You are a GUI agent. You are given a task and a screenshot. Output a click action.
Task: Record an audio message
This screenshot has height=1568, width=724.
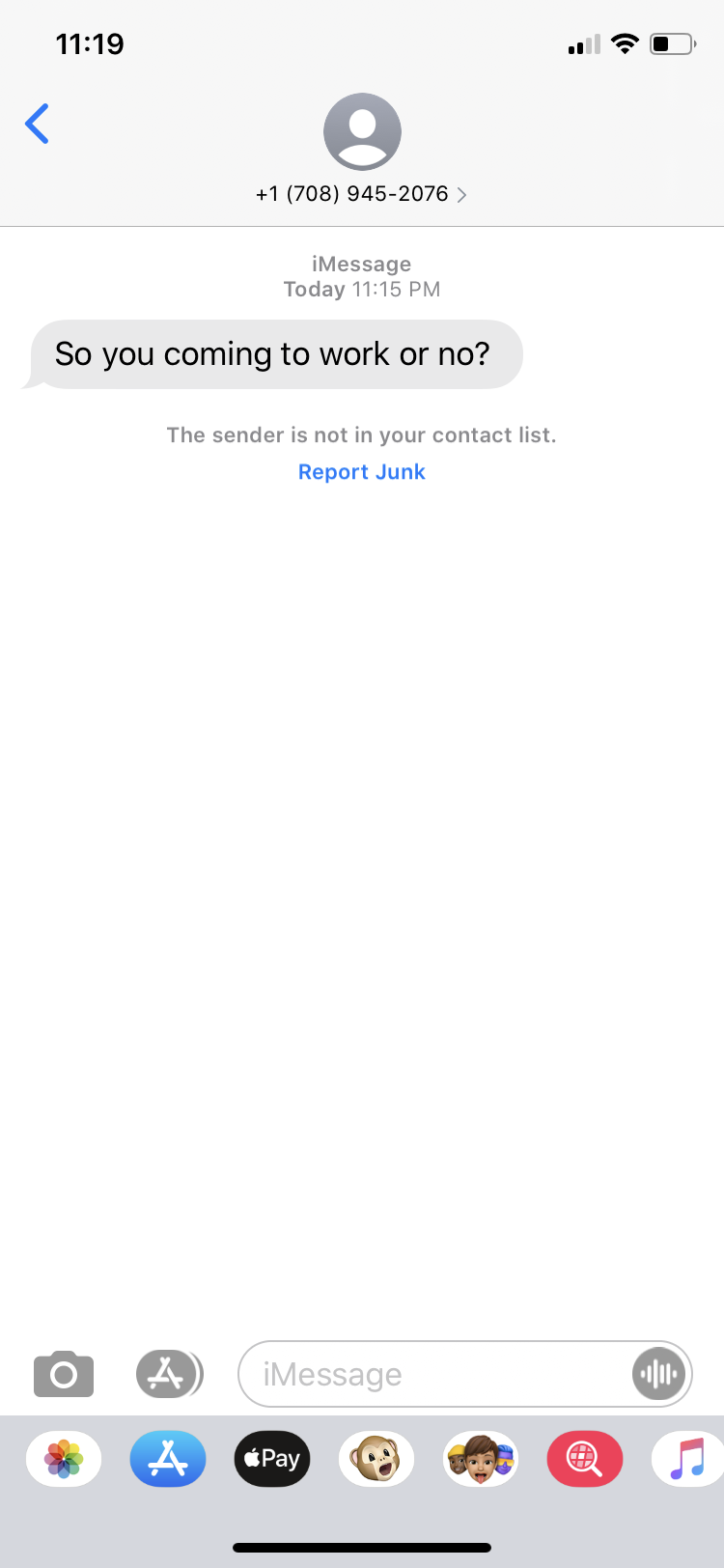658,1374
